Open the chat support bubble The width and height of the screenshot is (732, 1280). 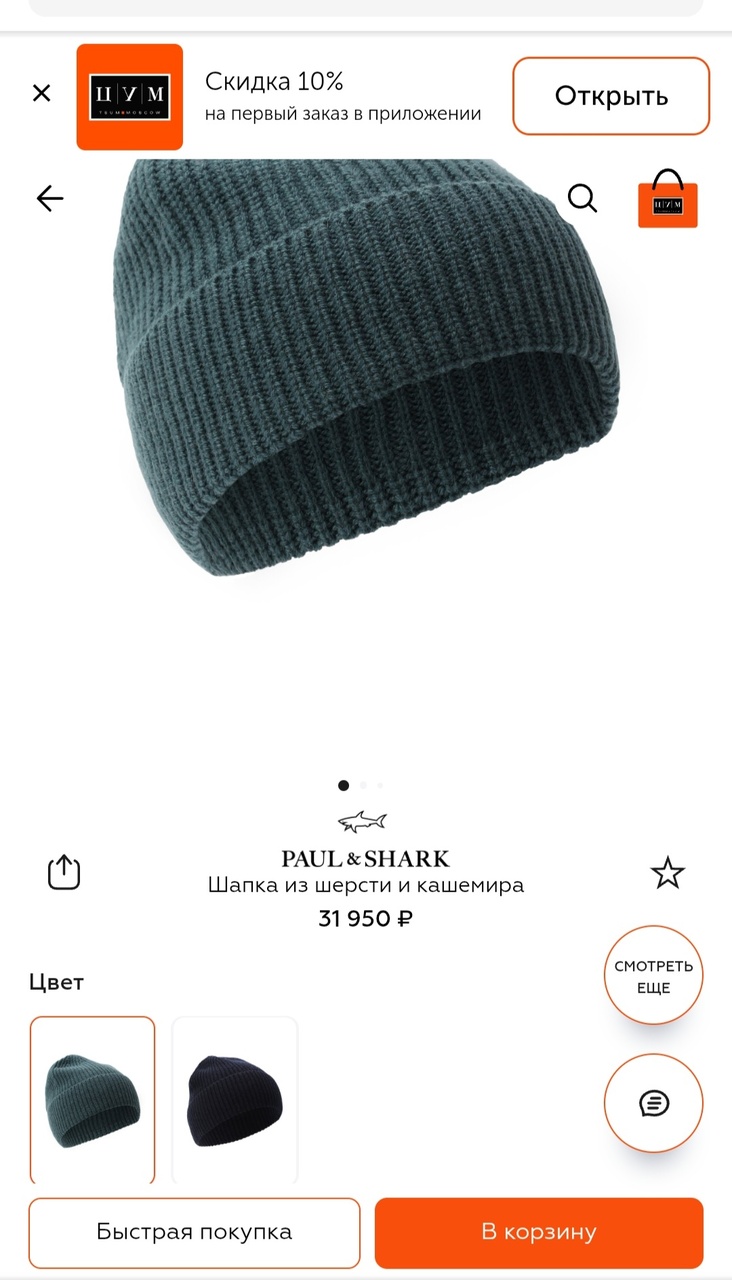653,1103
